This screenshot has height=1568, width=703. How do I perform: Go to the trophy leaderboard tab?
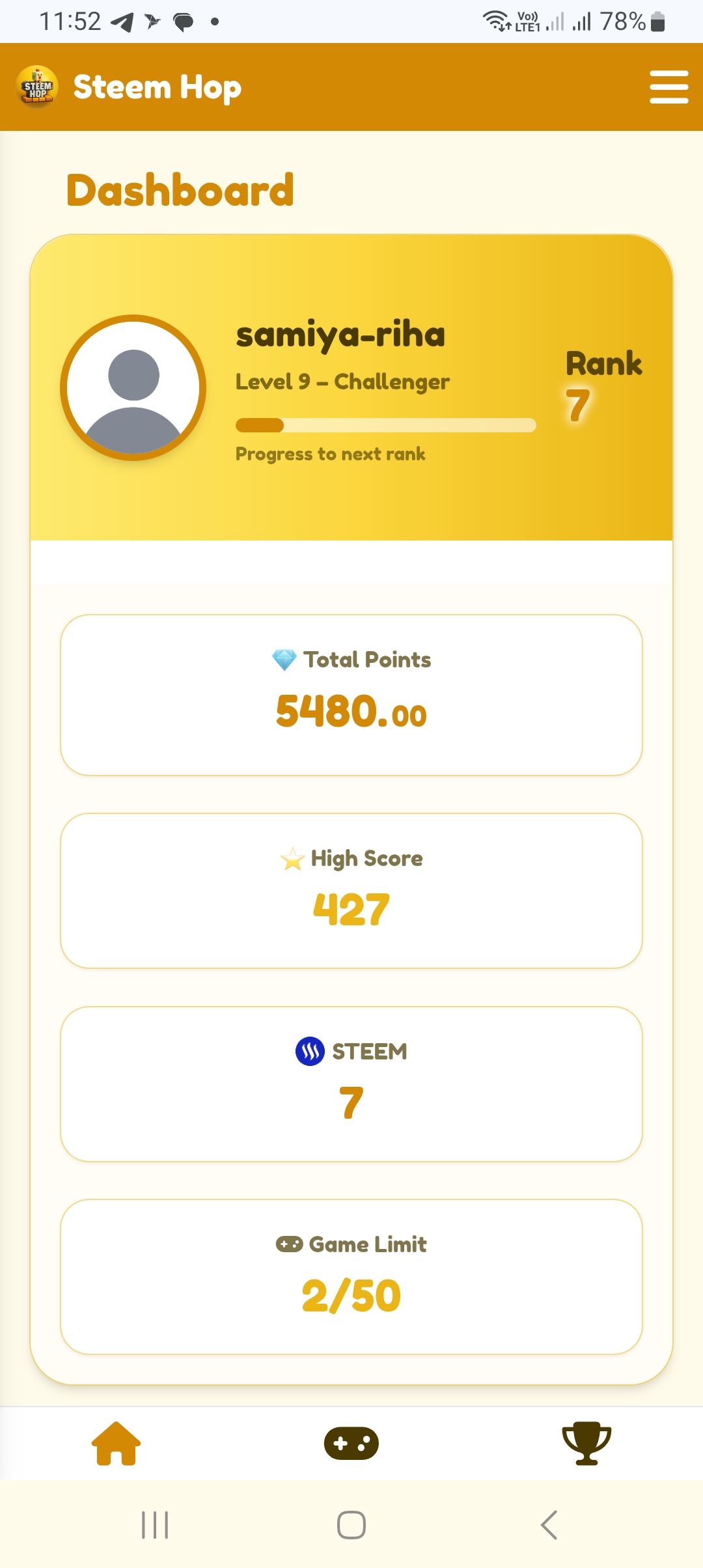[x=586, y=1443]
